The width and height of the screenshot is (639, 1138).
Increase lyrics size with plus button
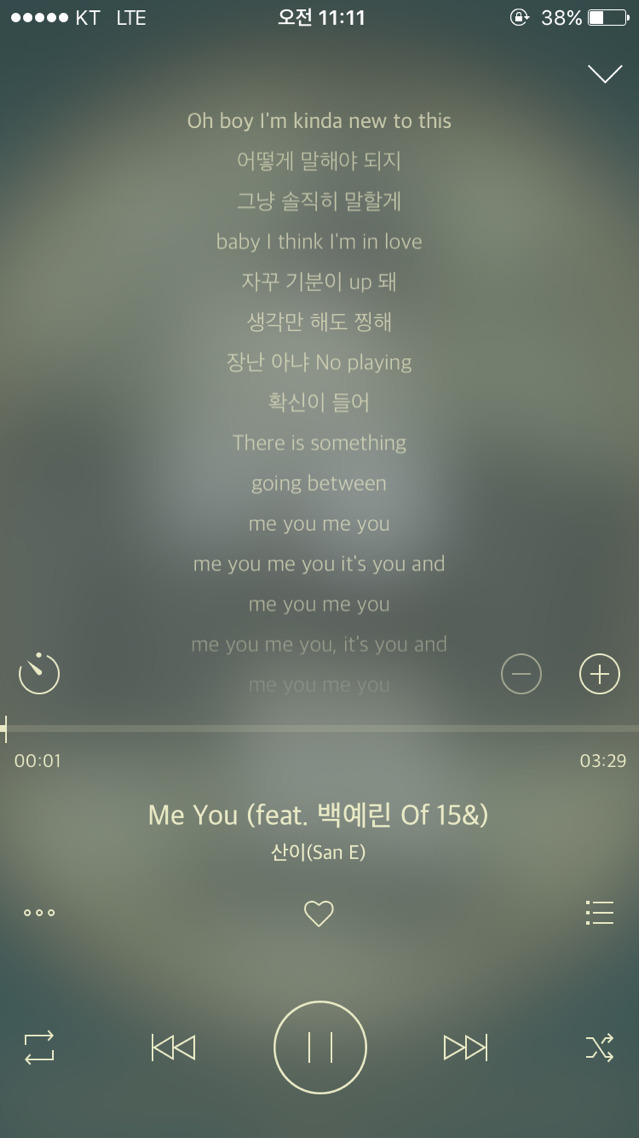599,674
